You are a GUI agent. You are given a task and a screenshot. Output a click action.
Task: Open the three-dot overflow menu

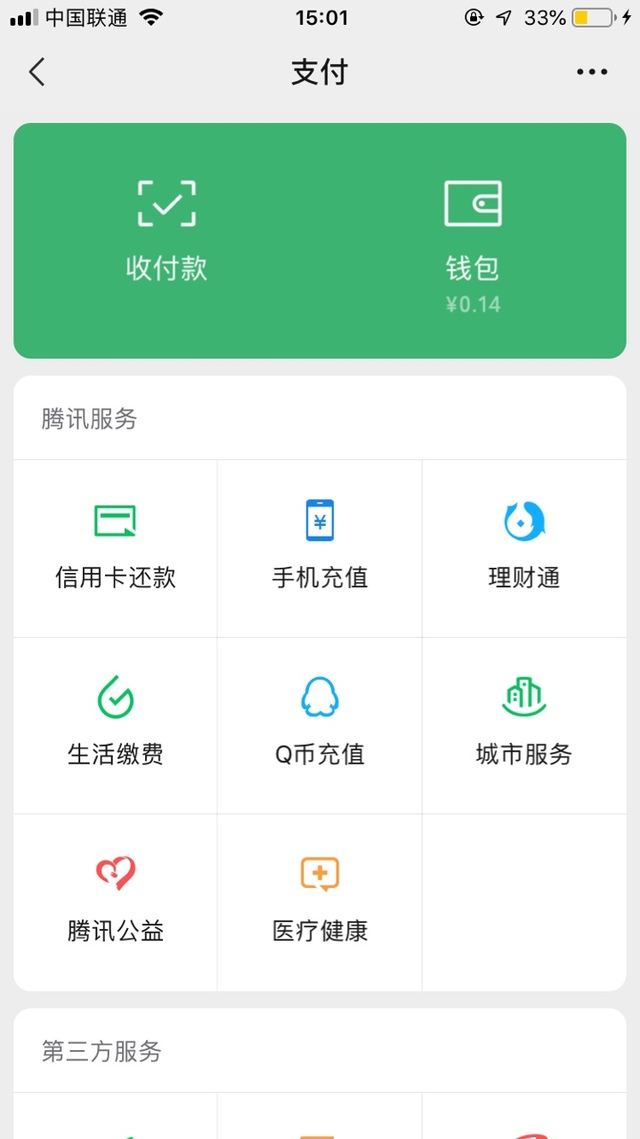(x=592, y=72)
